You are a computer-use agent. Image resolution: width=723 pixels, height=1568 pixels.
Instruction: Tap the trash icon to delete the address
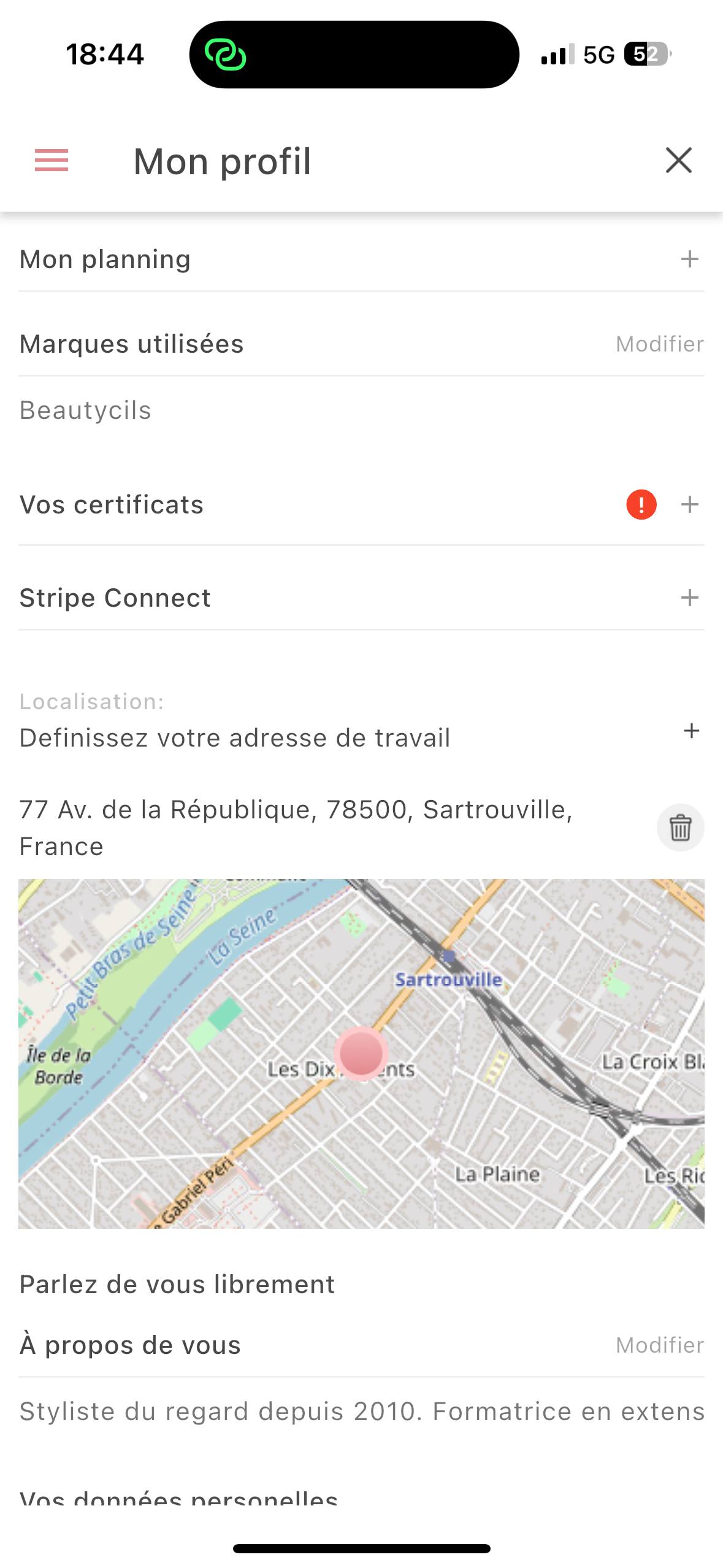coord(679,827)
